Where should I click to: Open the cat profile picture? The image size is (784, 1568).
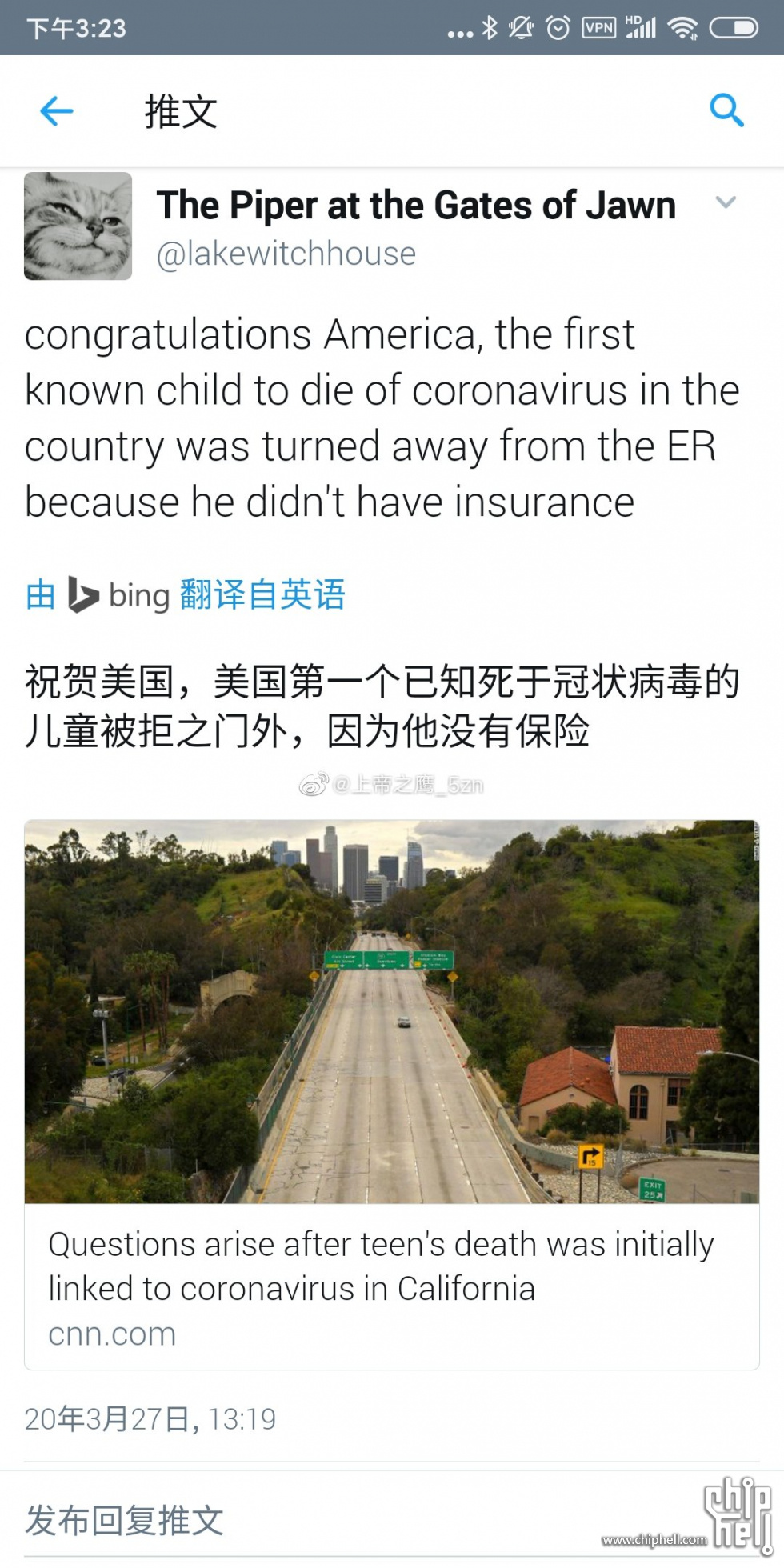point(78,226)
